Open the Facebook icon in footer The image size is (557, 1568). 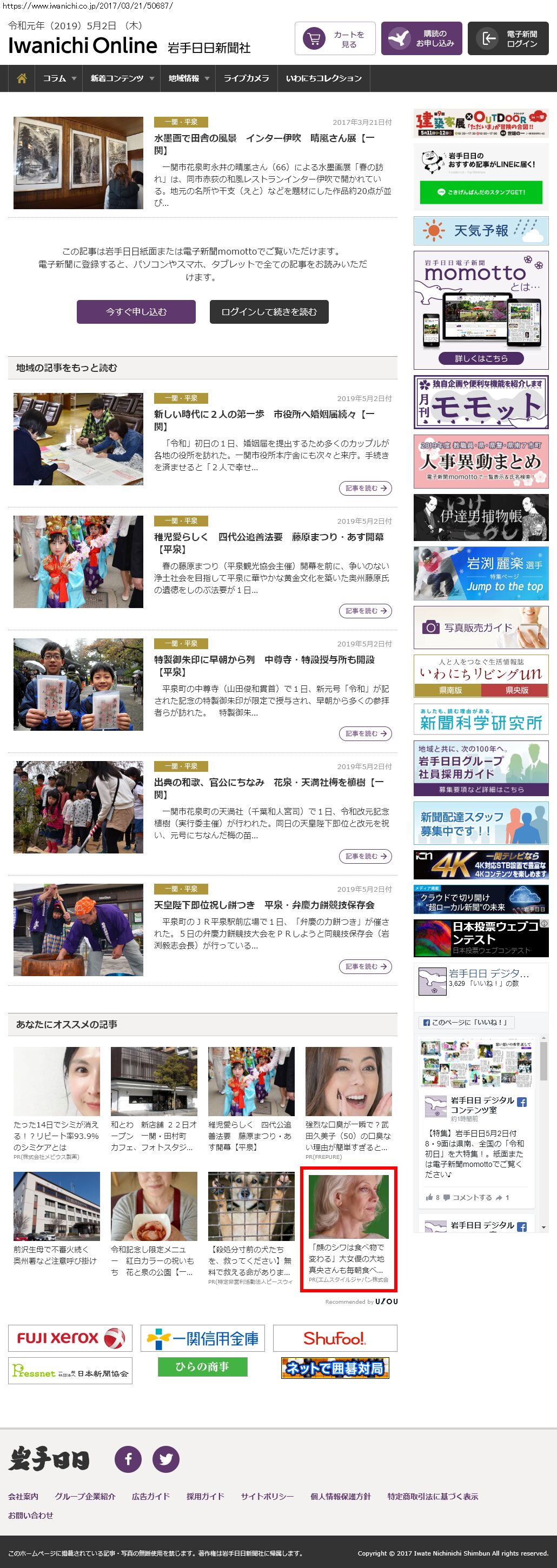[x=129, y=1459]
